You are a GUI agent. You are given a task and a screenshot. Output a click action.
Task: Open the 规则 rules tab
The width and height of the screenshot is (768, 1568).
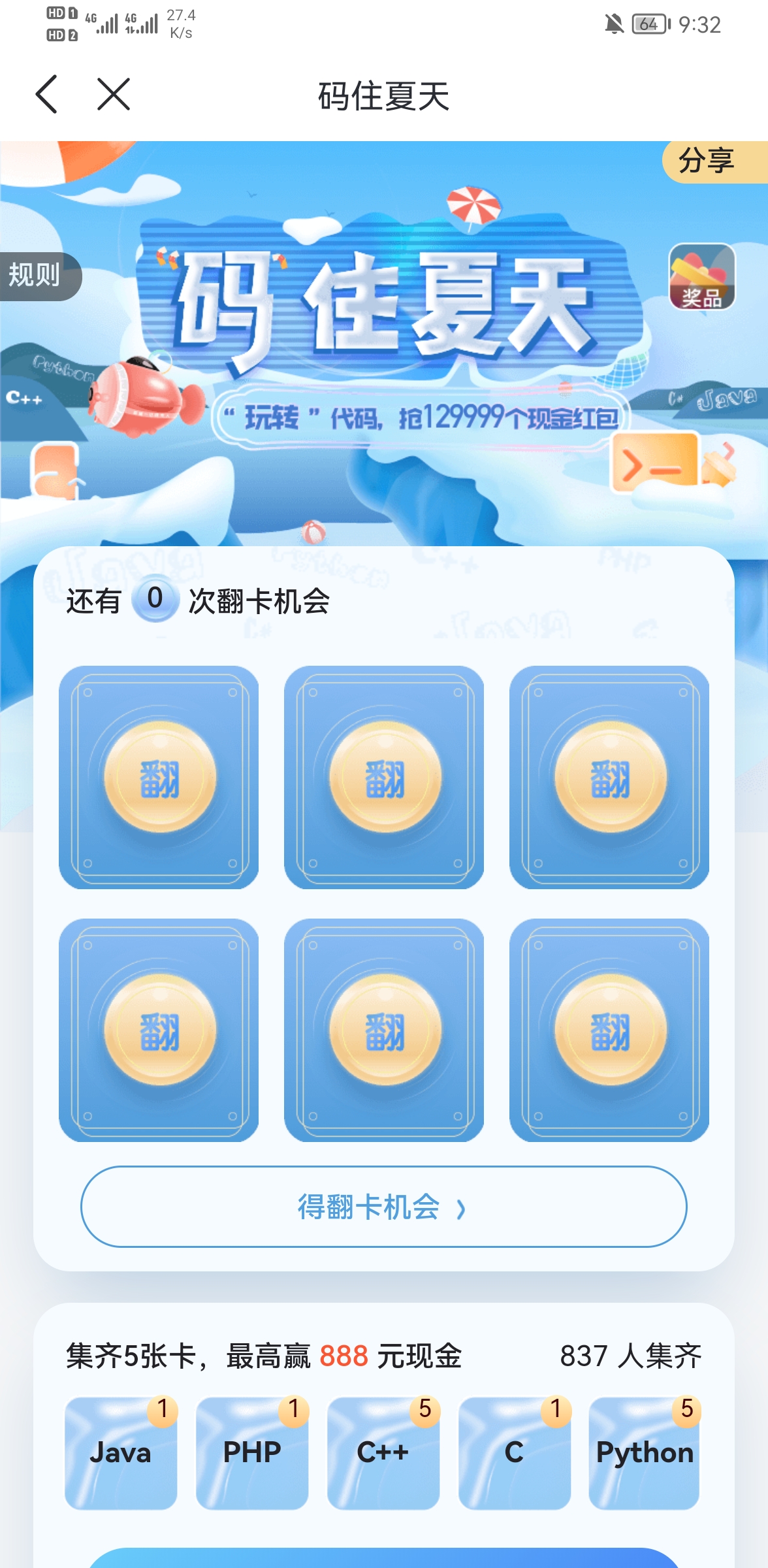(36, 275)
